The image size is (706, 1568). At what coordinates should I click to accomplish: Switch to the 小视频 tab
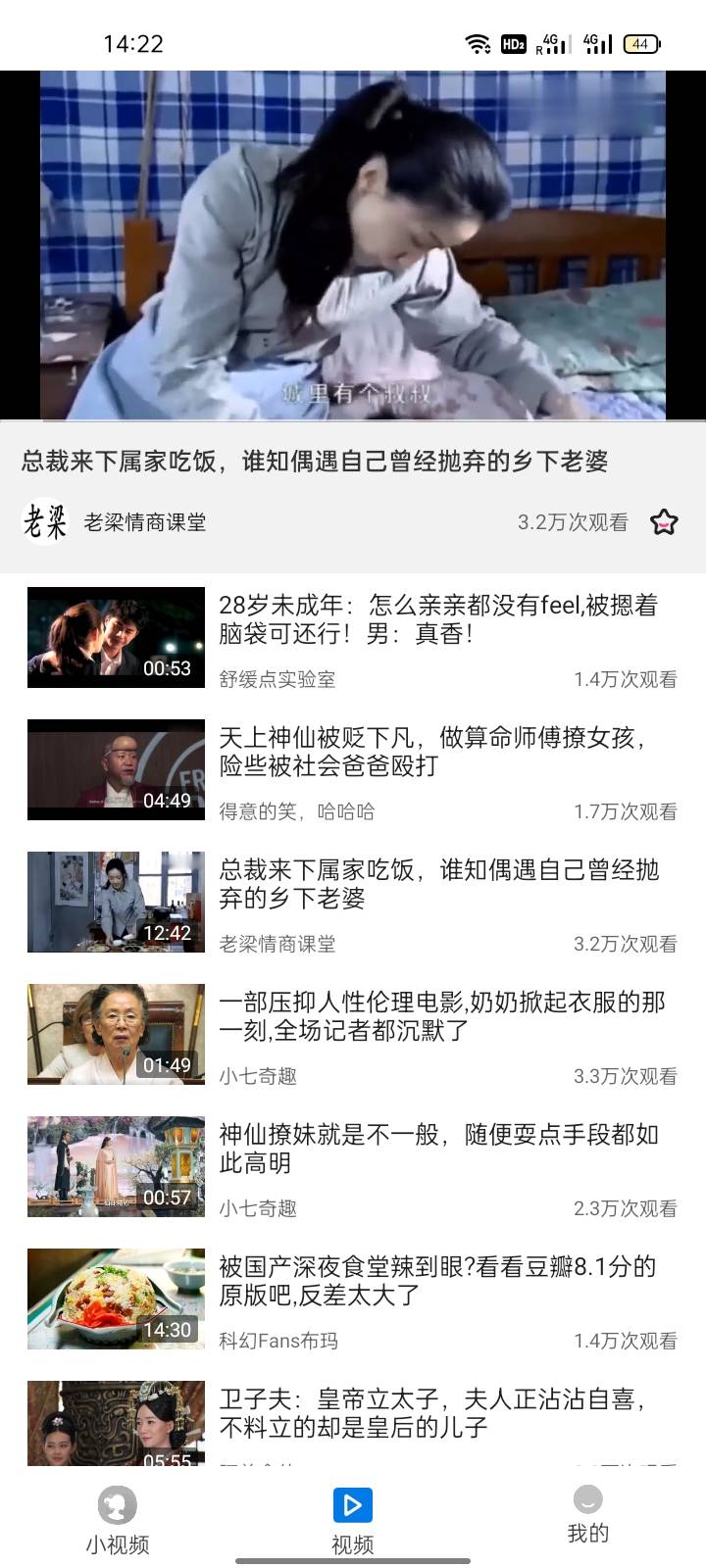(115, 1519)
